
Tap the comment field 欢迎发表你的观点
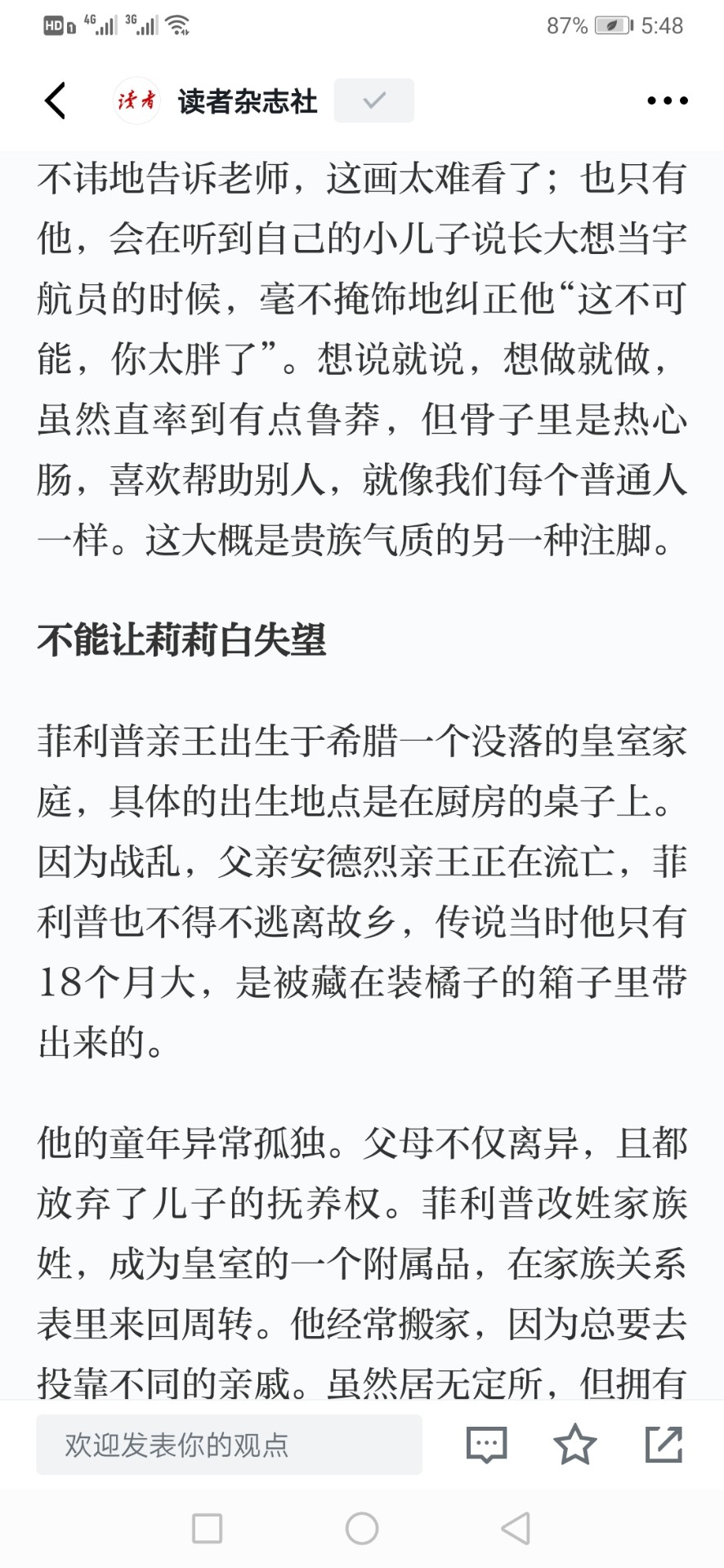(x=229, y=1445)
